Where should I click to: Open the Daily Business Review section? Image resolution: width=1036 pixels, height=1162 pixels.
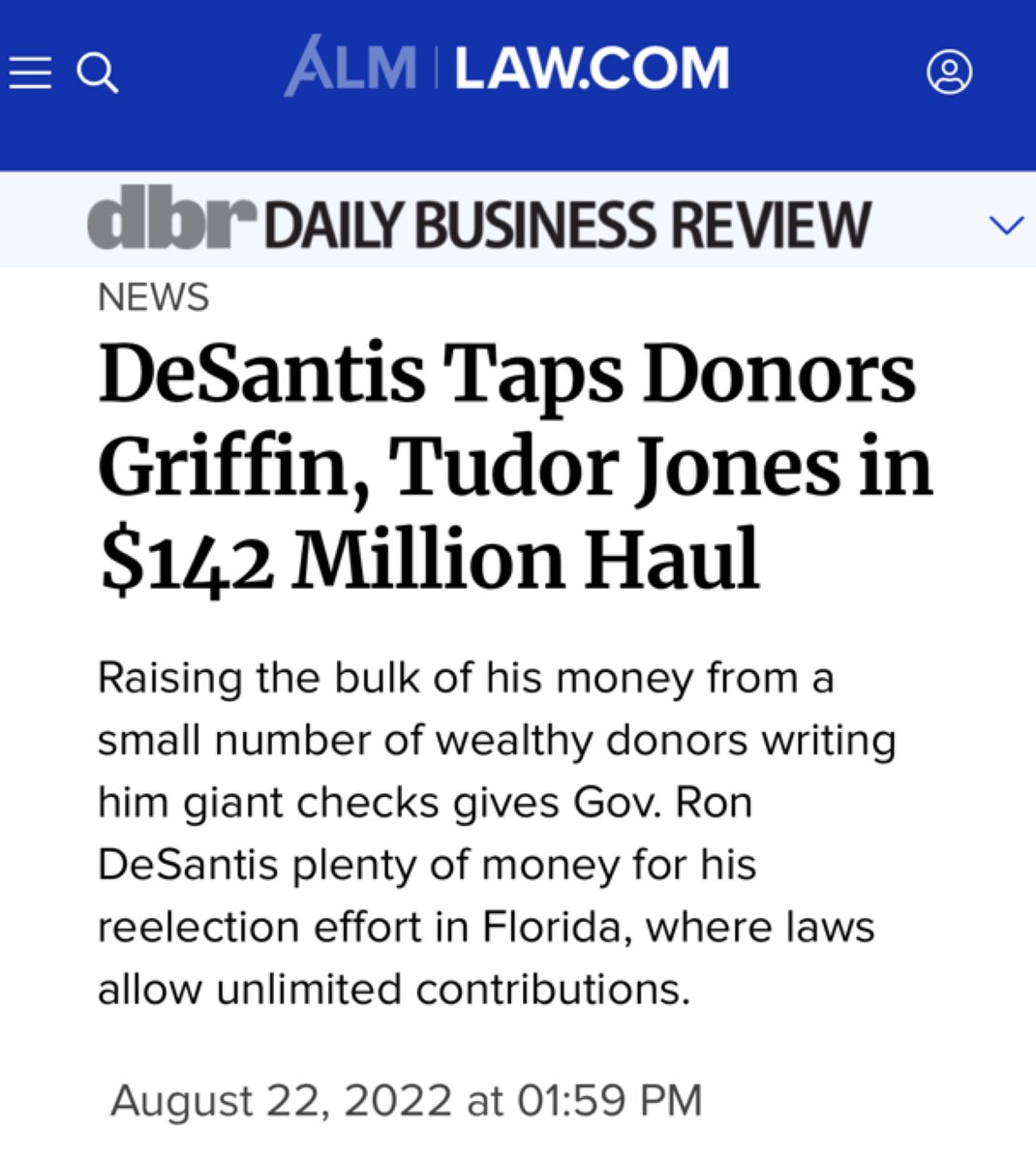tap(479, 223)
